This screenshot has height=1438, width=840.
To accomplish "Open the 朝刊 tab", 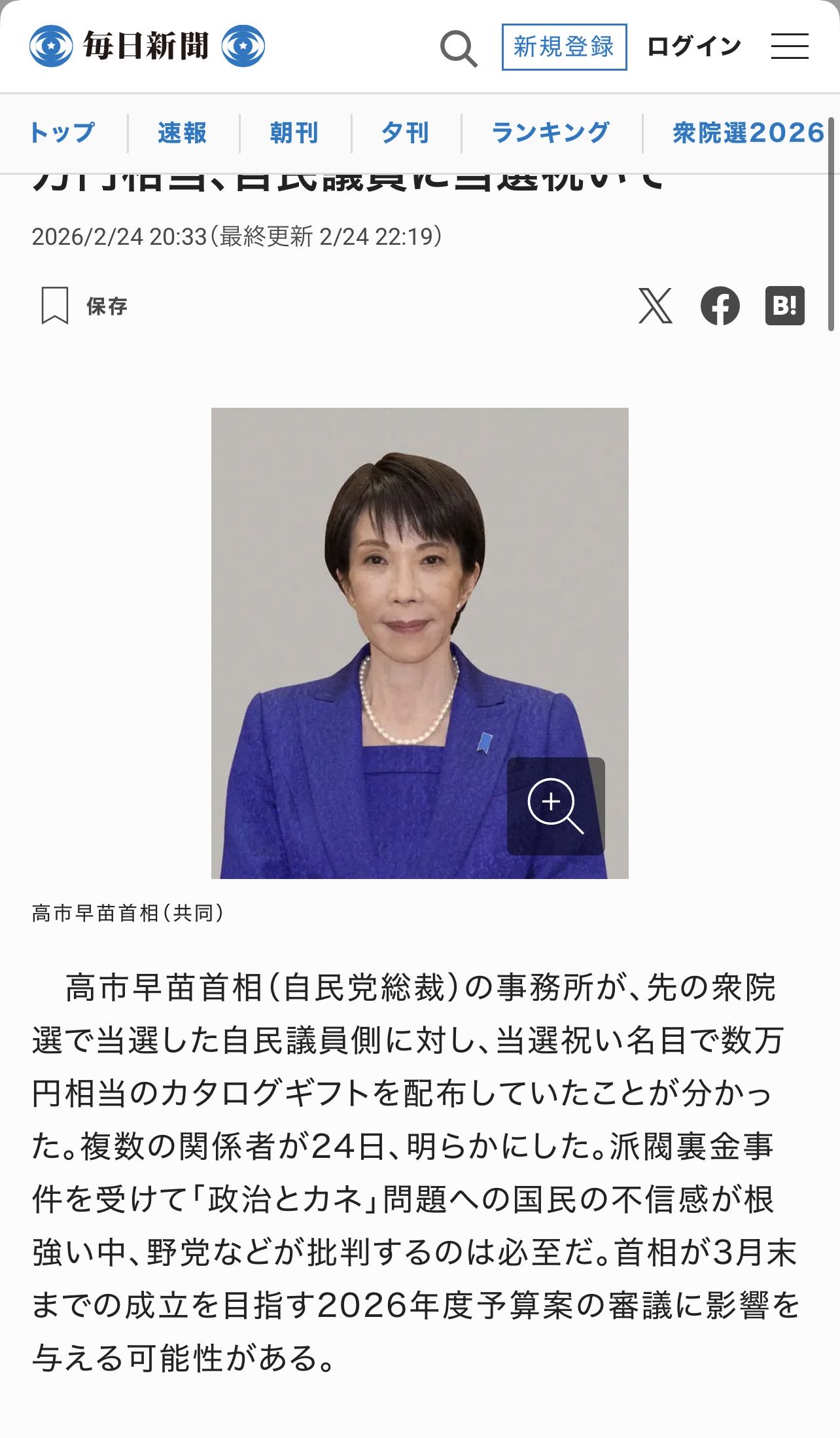I will coord(294,133).
